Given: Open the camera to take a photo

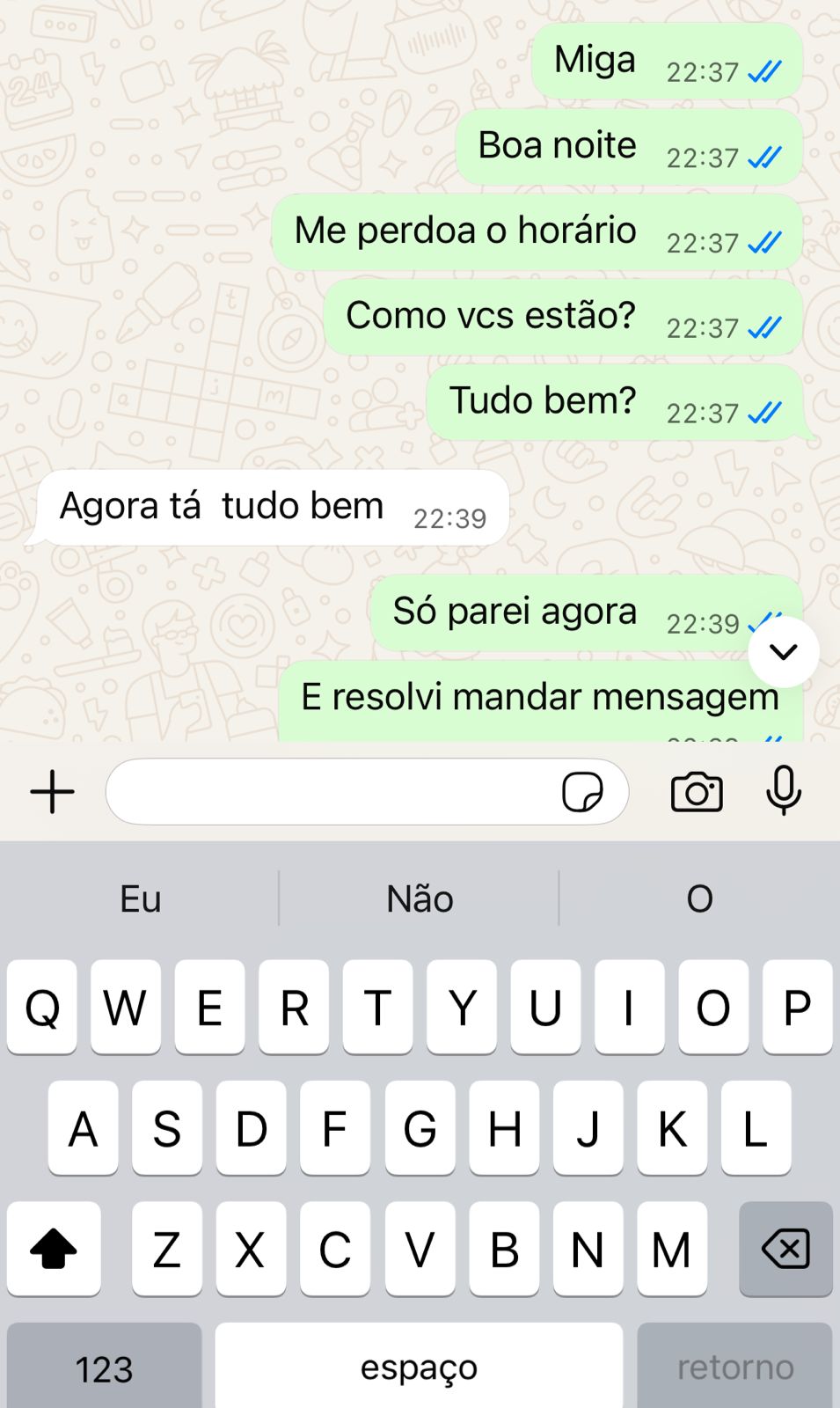Looking at the screenshot, I should (697, 792).
